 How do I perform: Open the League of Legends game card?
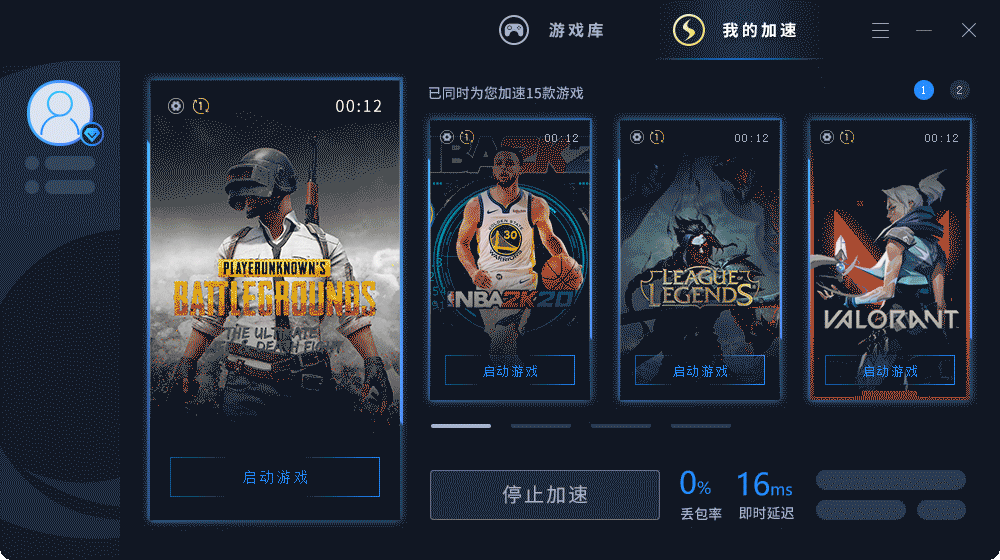click(700, 250)
